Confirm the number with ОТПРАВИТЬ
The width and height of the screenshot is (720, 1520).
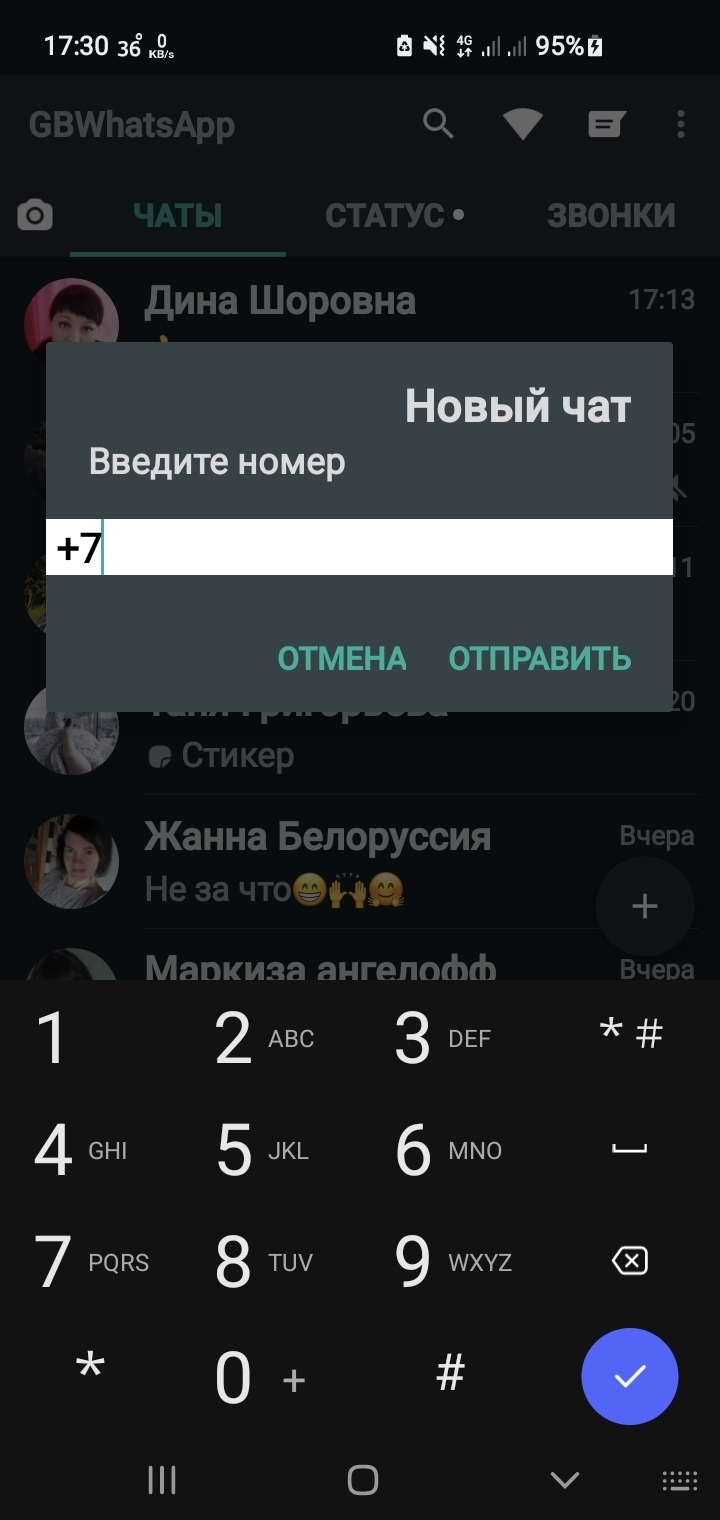tap(540, 659)
